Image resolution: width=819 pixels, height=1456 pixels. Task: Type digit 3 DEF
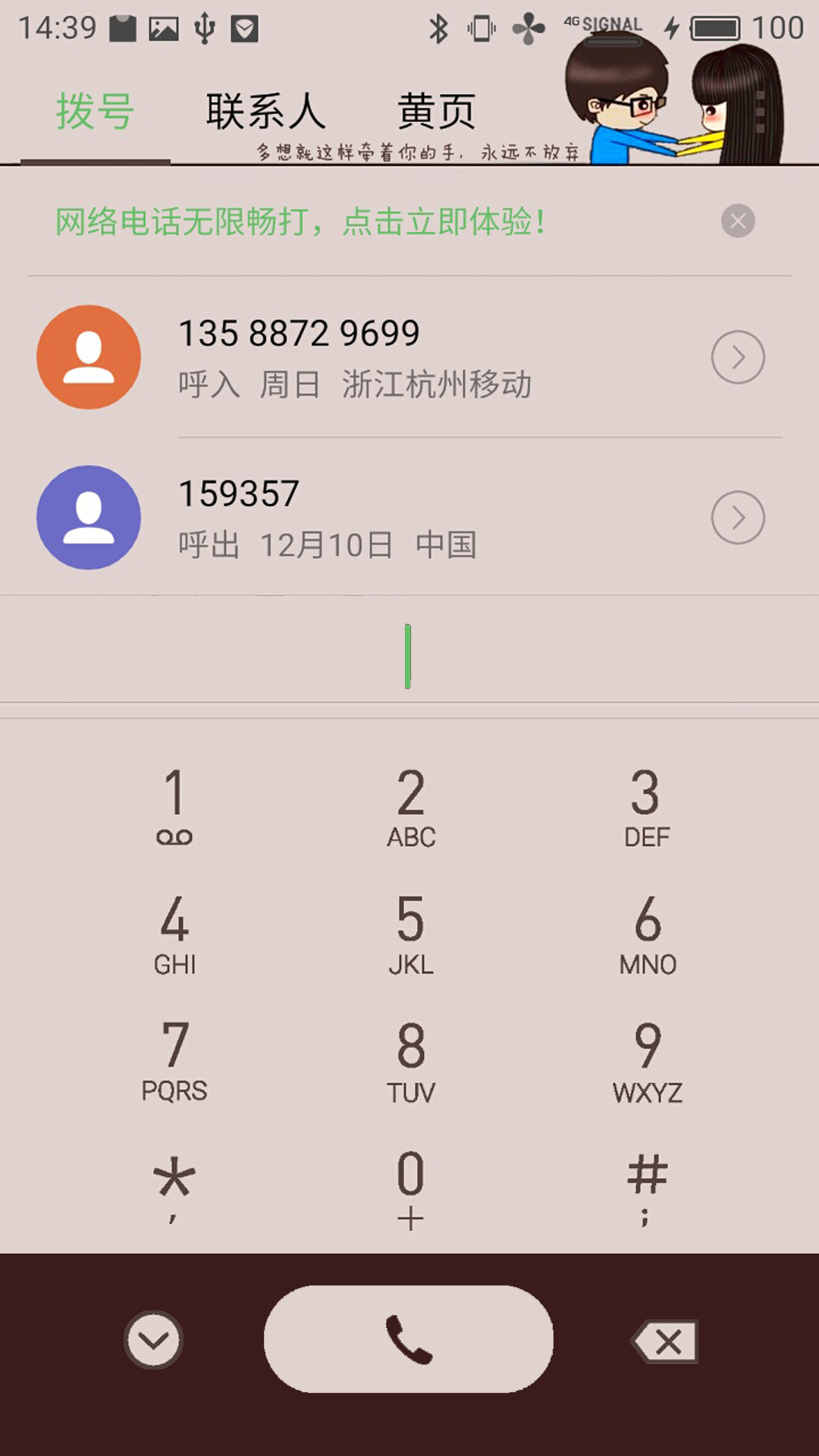pos(648,806)
